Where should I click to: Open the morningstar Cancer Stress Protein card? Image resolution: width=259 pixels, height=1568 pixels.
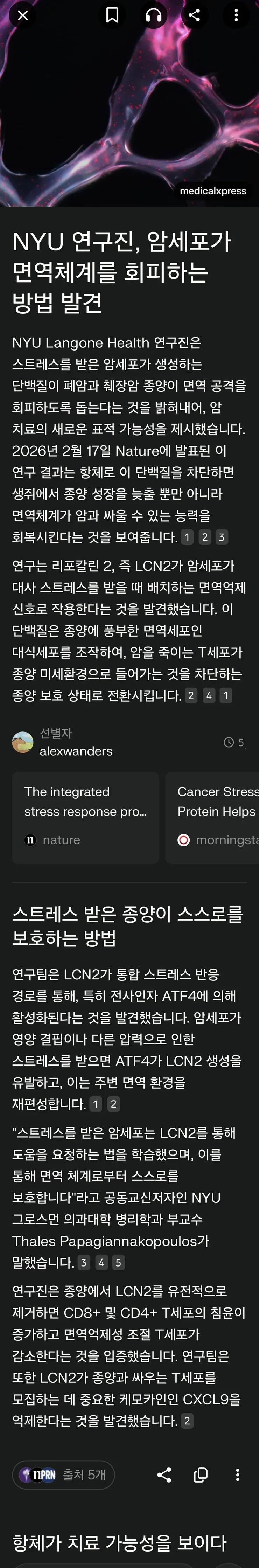213,817
